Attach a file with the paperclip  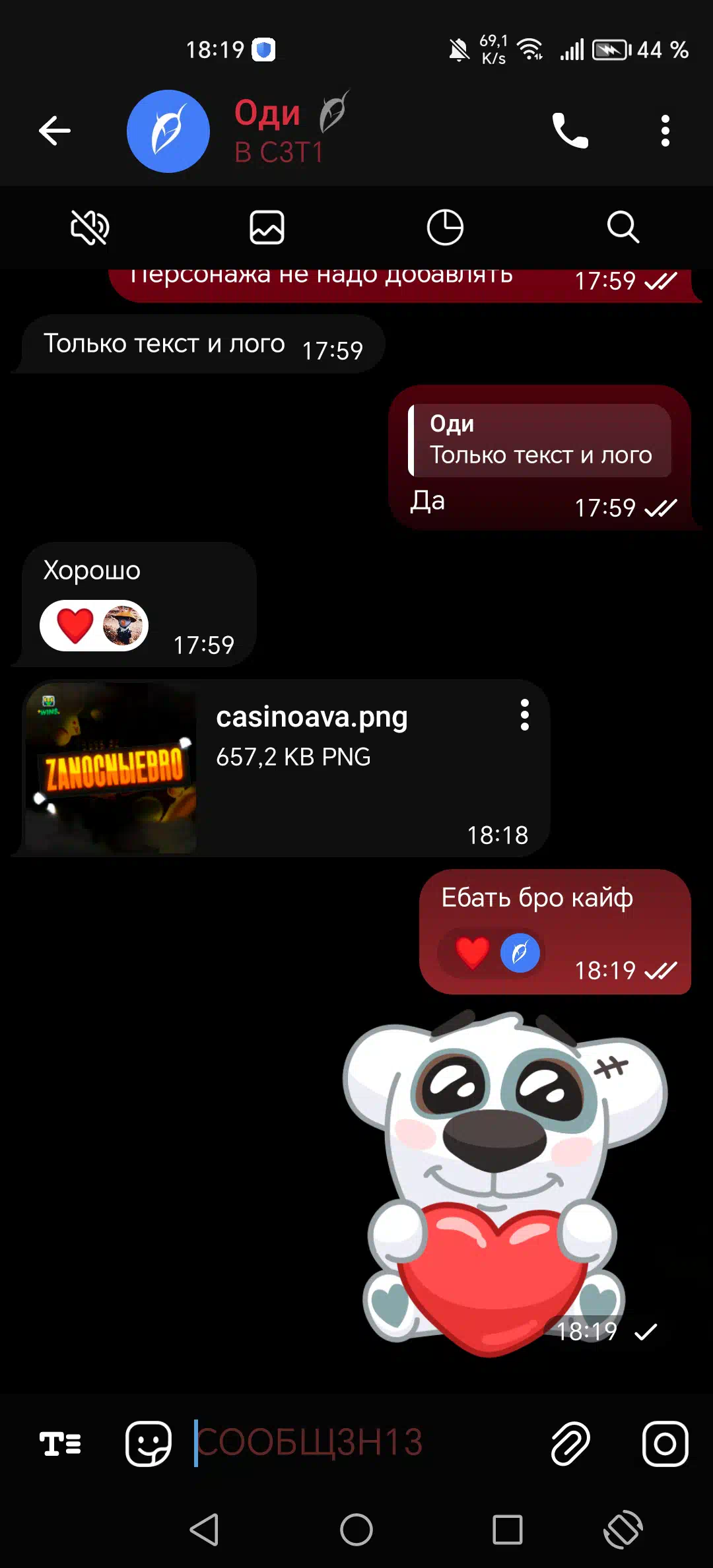tap(570, 1443)
